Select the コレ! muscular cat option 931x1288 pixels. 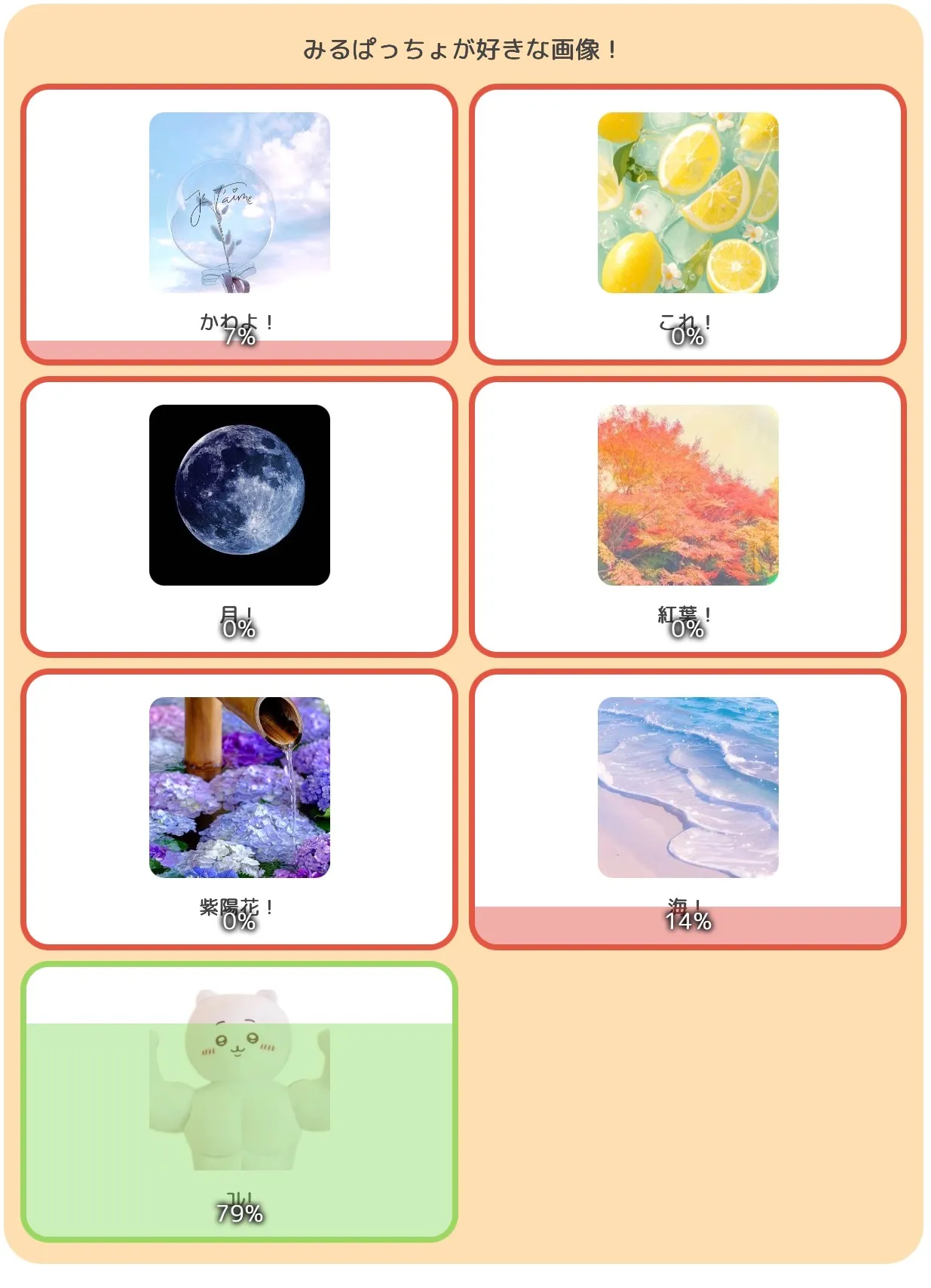(239, 1079)
